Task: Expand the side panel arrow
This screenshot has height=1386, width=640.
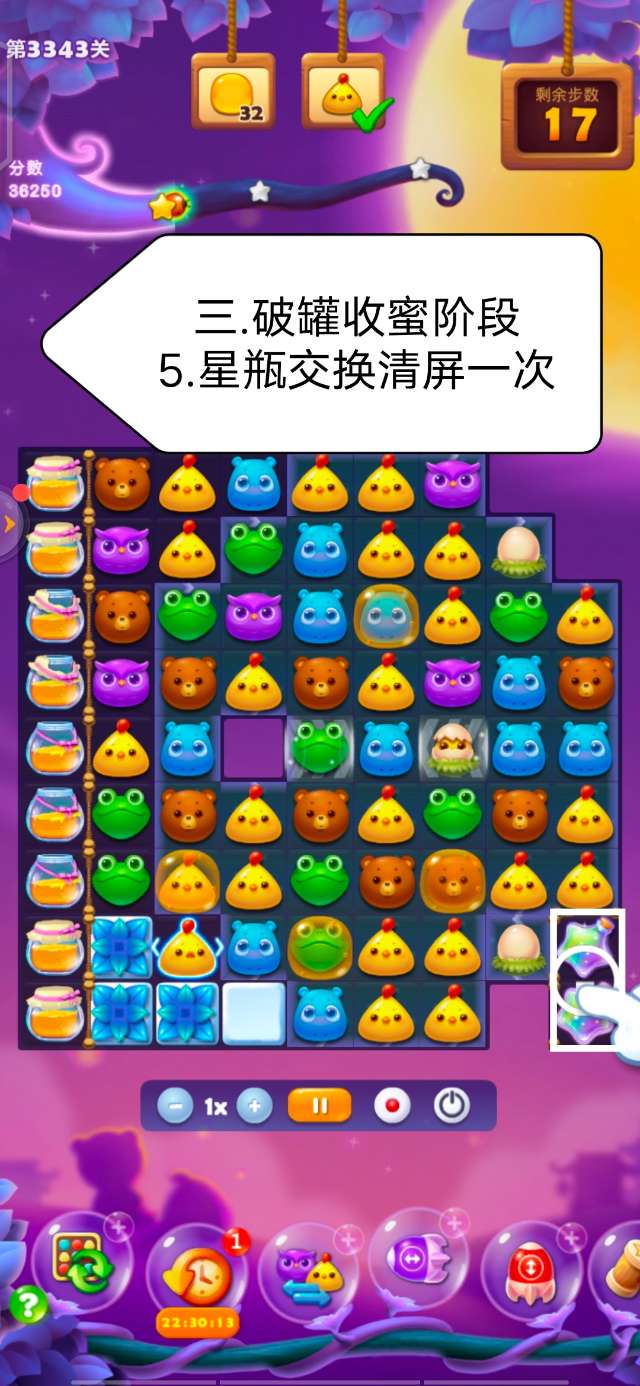Action: (10, 524)
